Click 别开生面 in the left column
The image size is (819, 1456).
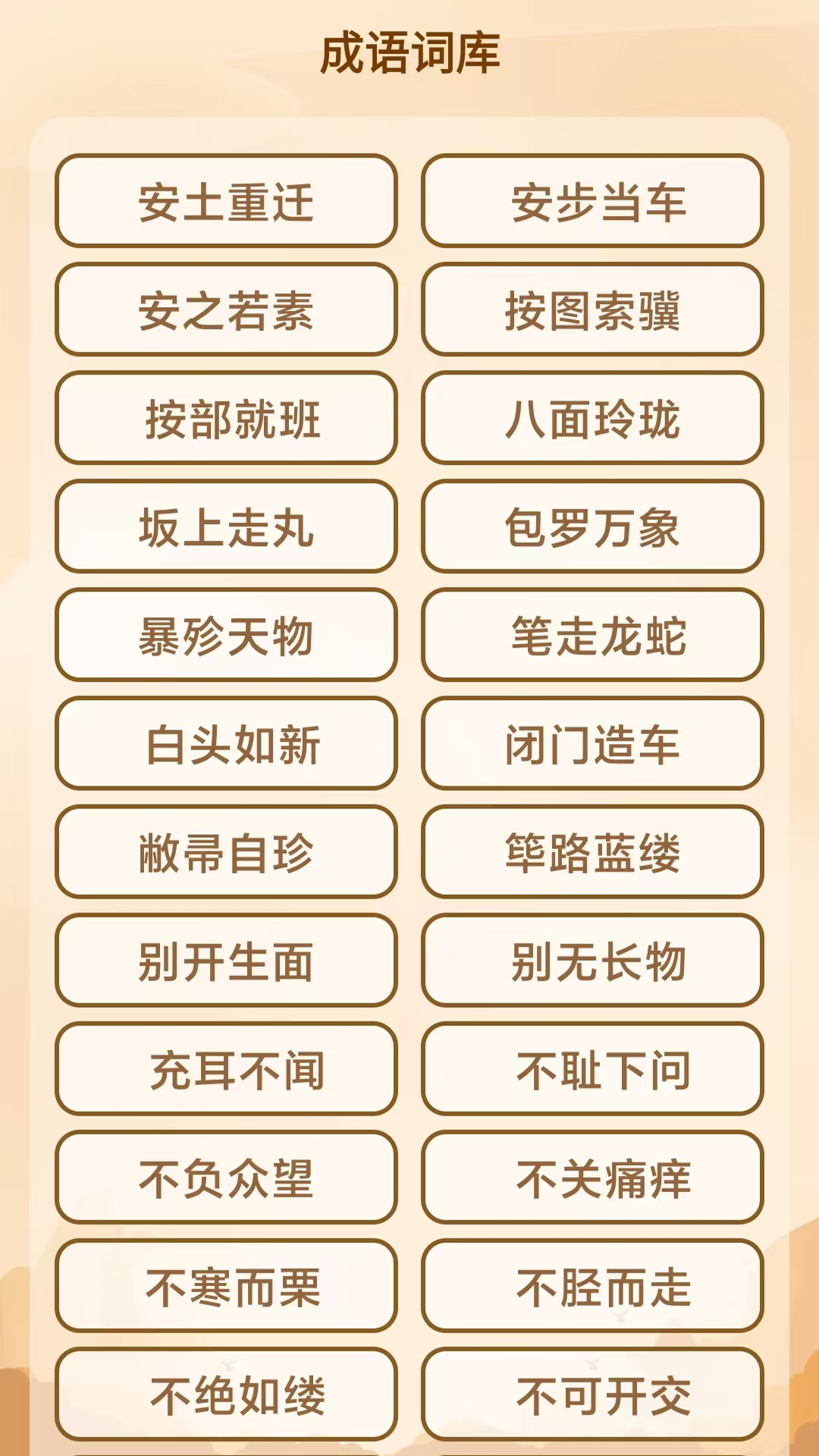click(x=227, y=960)
